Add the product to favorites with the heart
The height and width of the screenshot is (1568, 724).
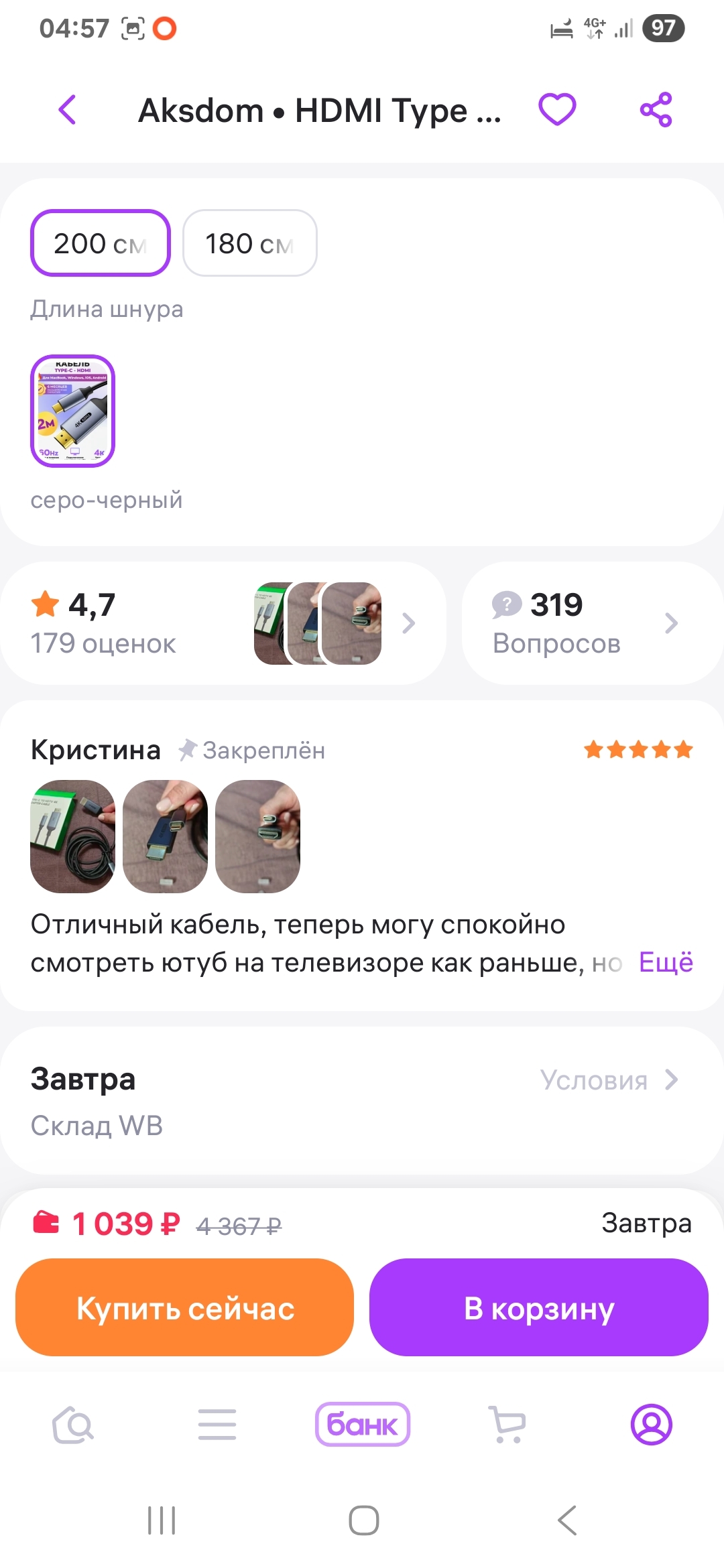click(x=558, y=109)
